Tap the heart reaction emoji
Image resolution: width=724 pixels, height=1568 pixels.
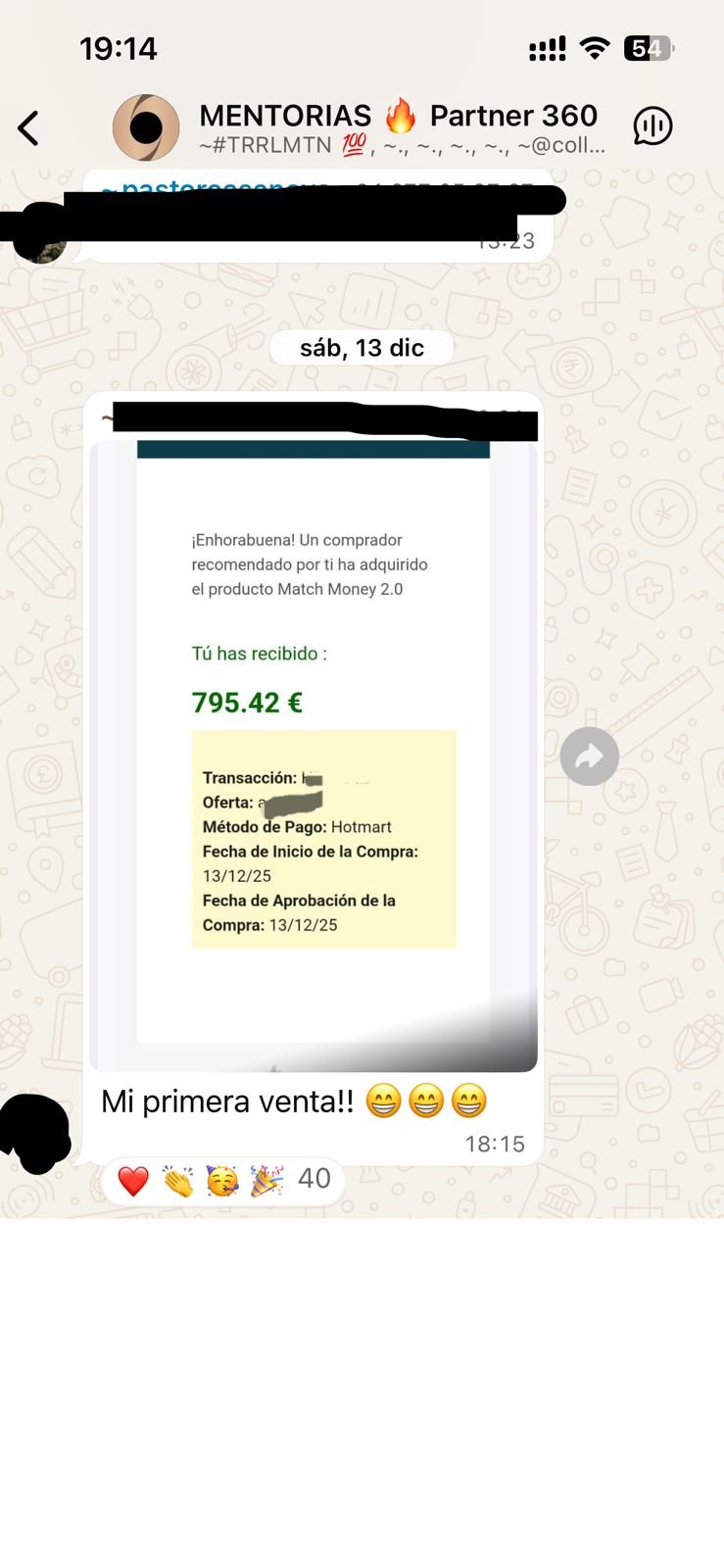130,1178
